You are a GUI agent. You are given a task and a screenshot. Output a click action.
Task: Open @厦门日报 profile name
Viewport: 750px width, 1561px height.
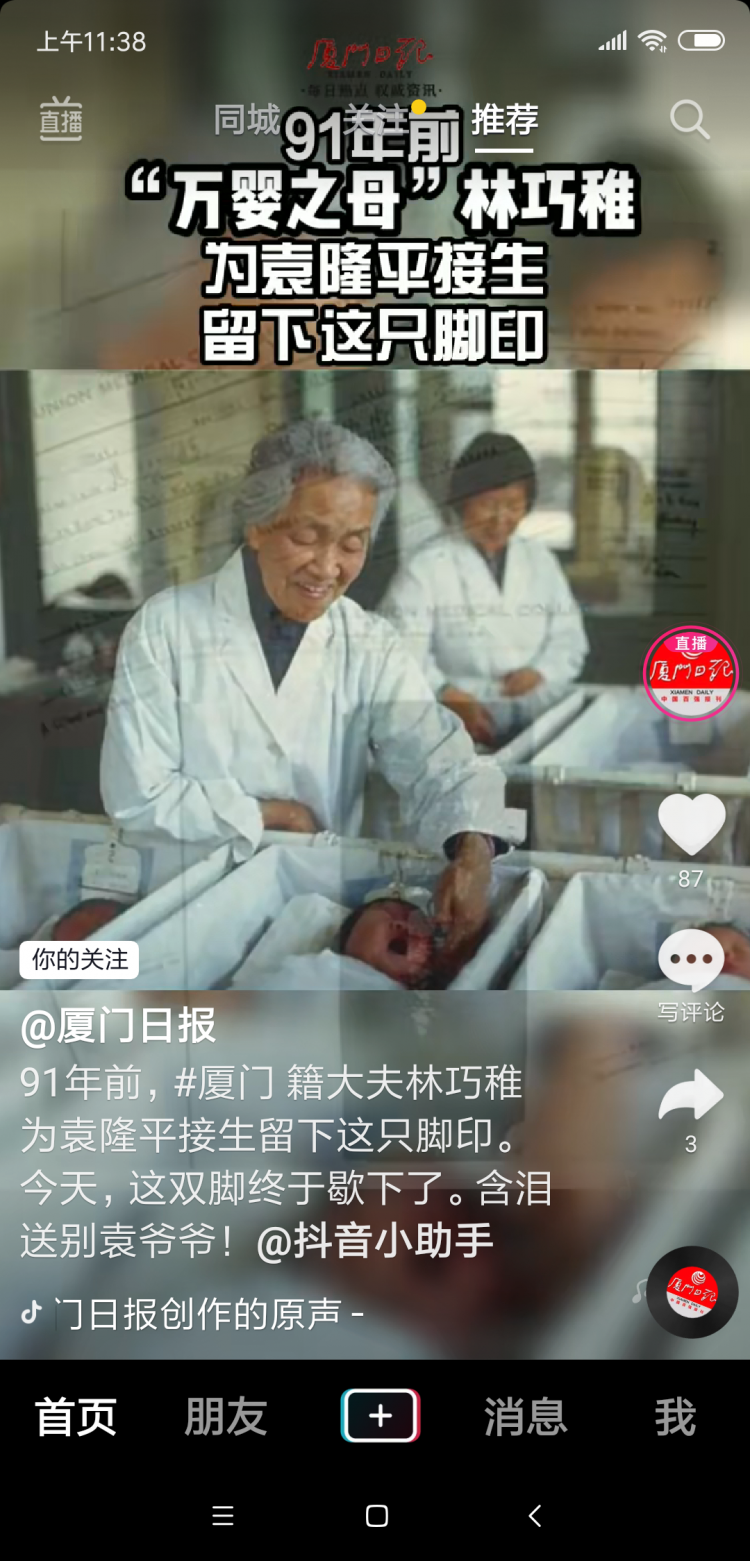tap(118, 1027)
